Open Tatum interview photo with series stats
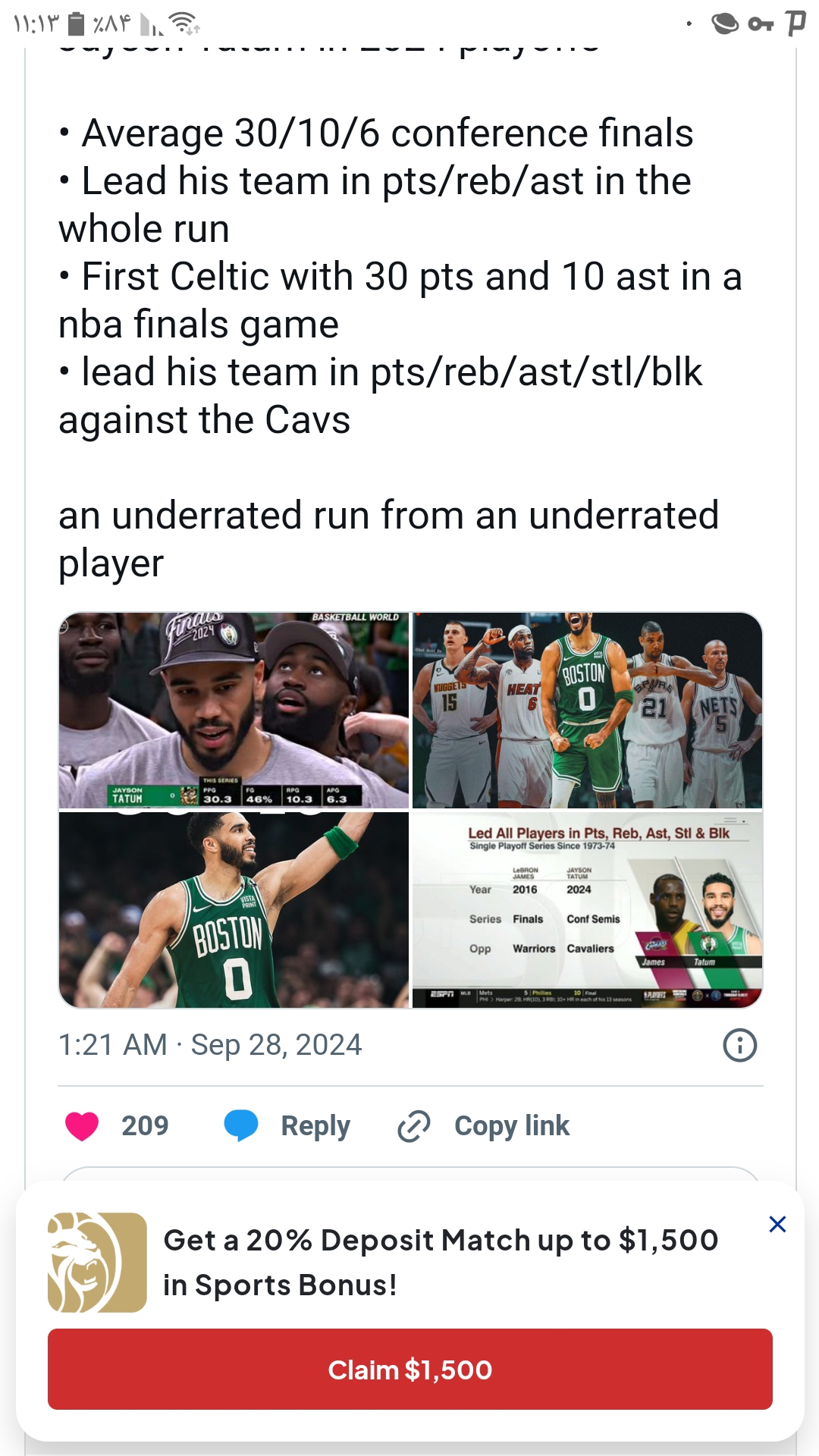Viewport: 819px width, 1456px height. tap(234, 711)
